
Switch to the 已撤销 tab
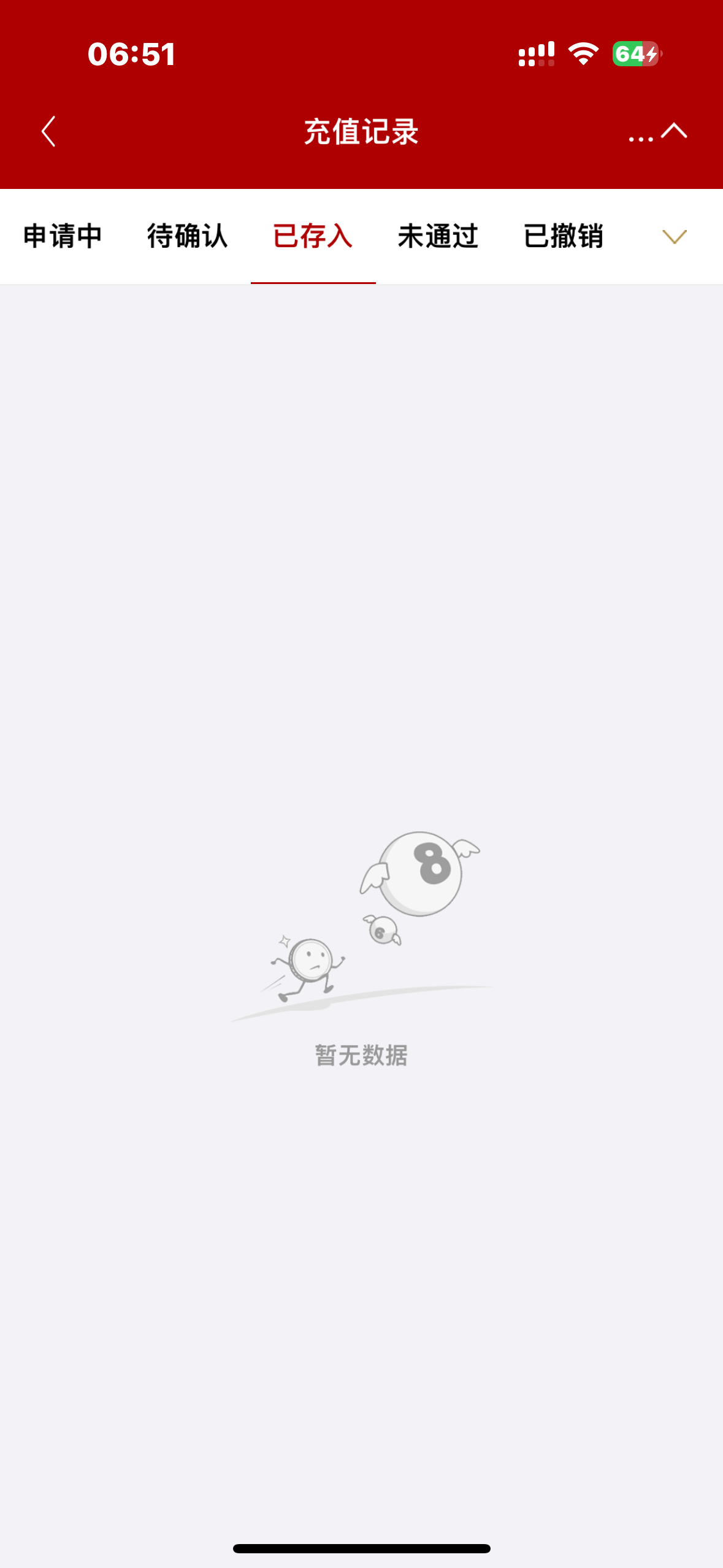(x=563, y=236)
